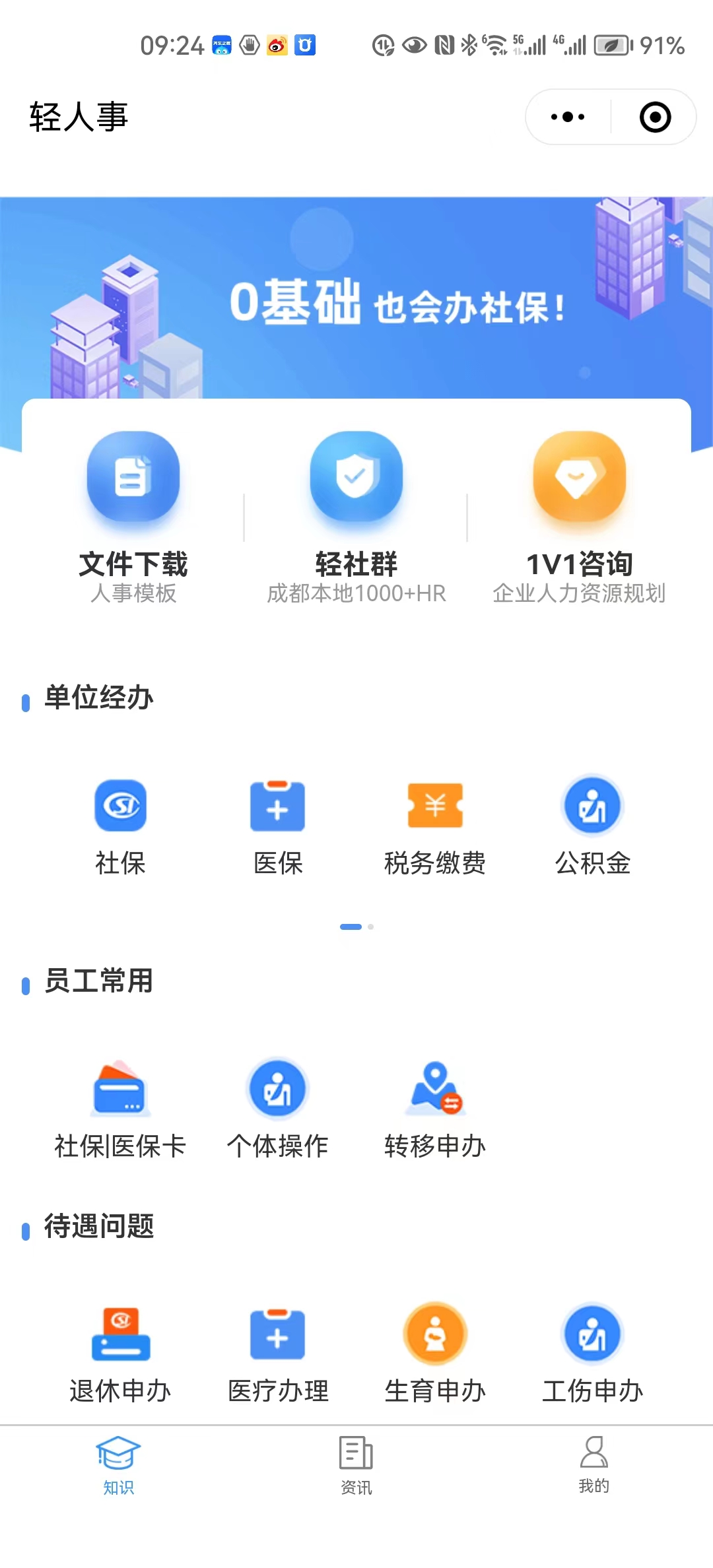Viewport: 713px width, 1568px height.
Task: Open the mini program more options menu
Action: (568, 117)
